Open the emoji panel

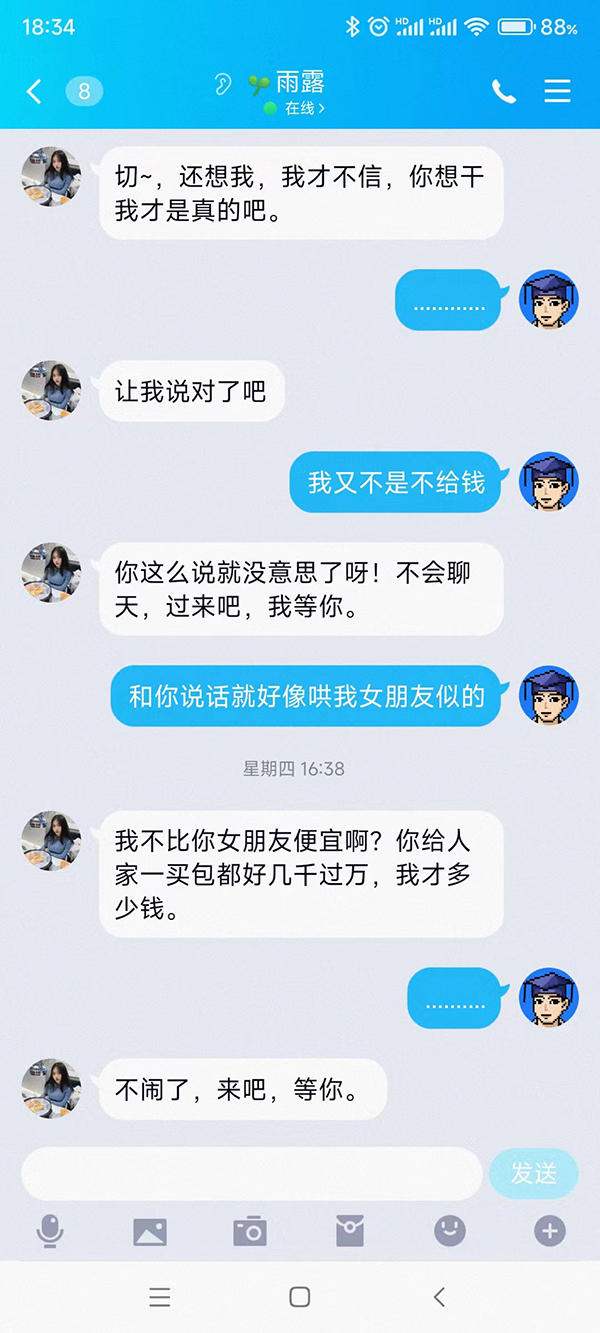tap(450, 1231)
